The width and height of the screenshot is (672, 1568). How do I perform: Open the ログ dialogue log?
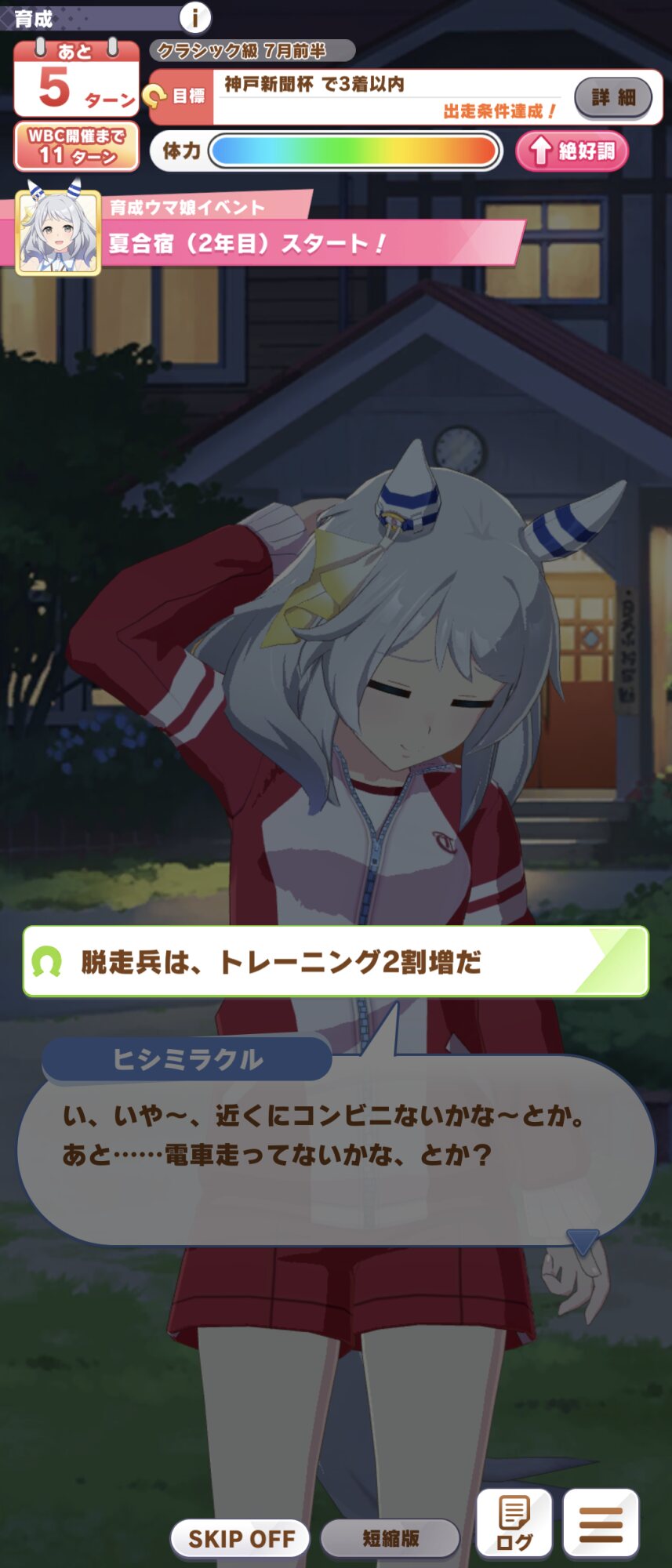[514, 1523]
